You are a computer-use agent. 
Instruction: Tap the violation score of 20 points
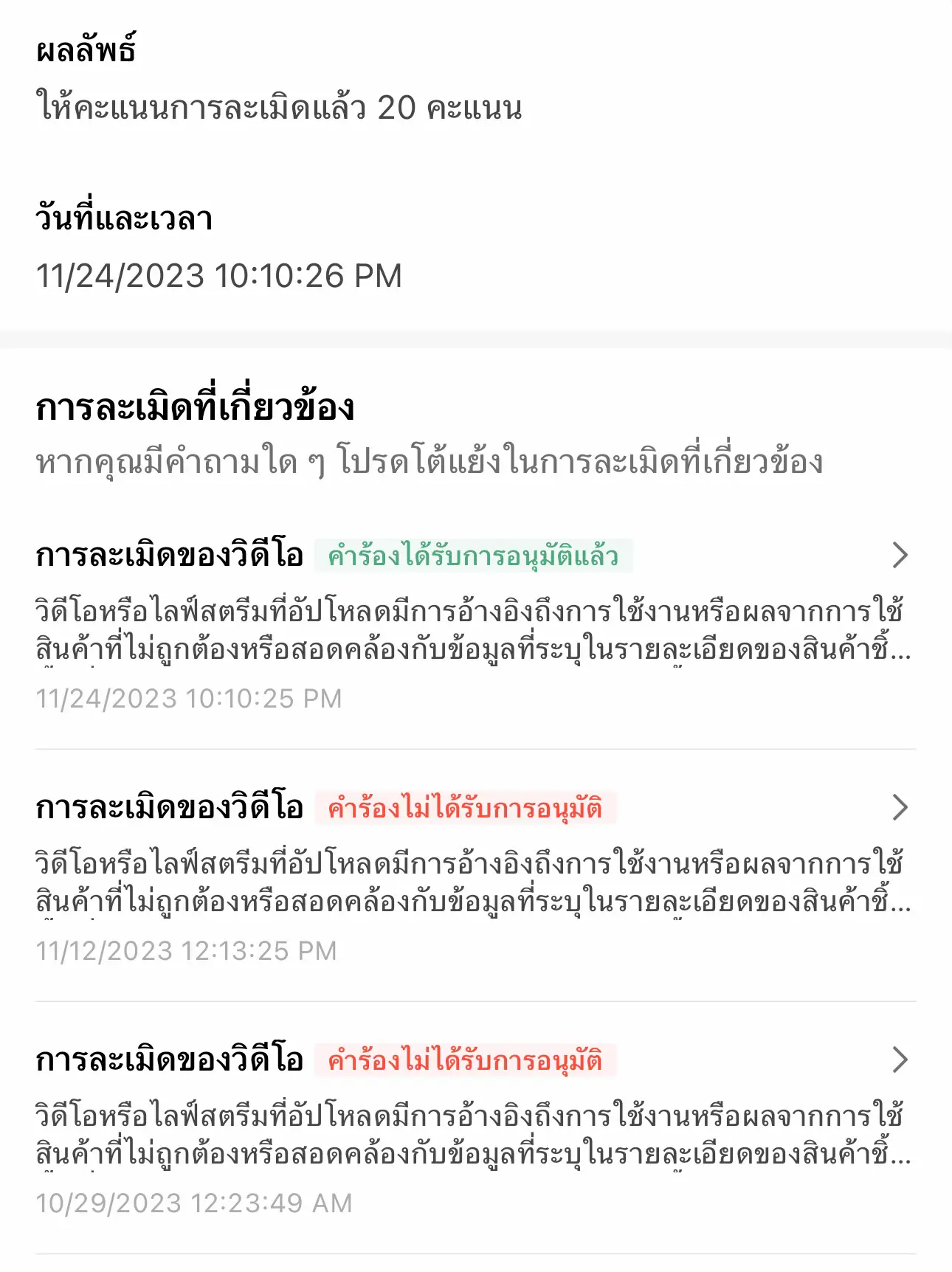[280, 108]
